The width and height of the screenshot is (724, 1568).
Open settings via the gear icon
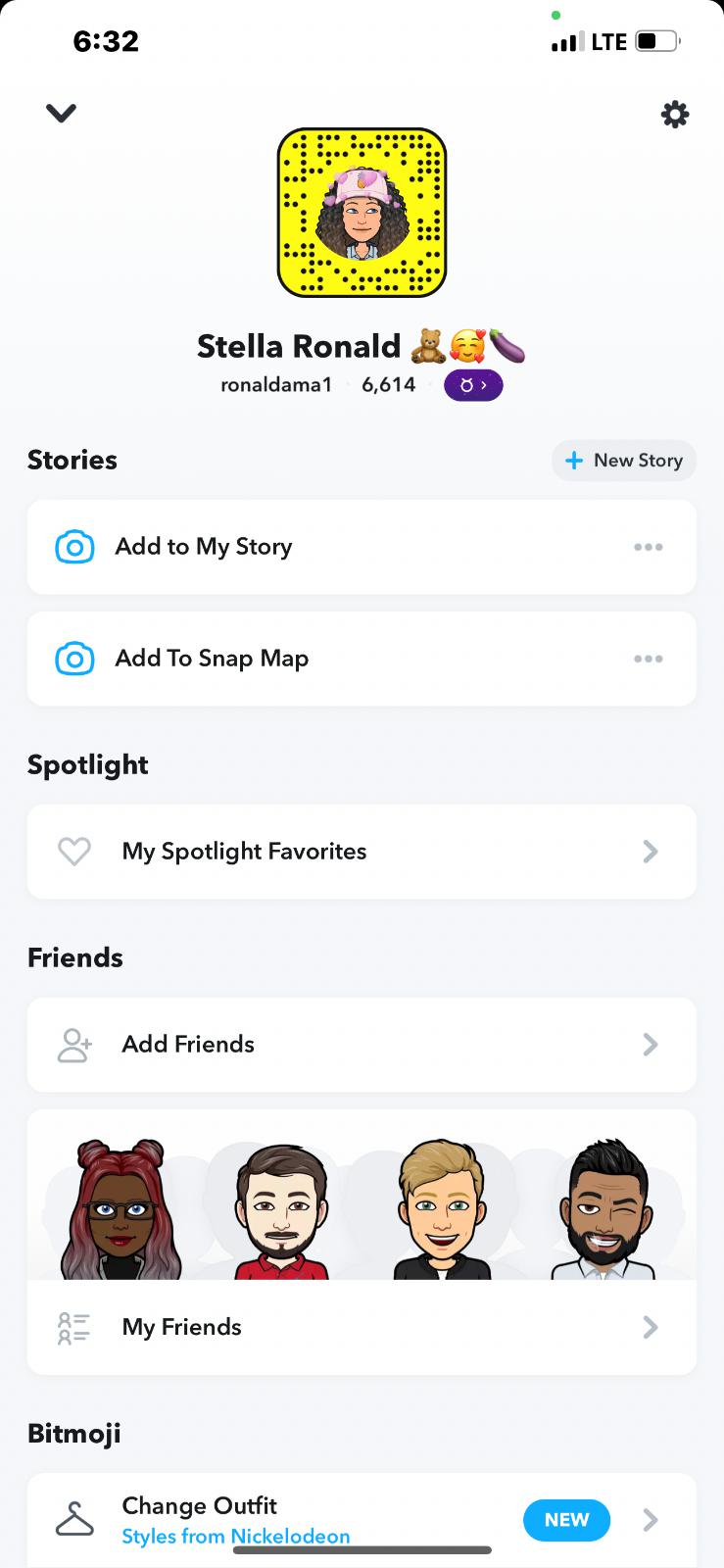click(675, 115)
